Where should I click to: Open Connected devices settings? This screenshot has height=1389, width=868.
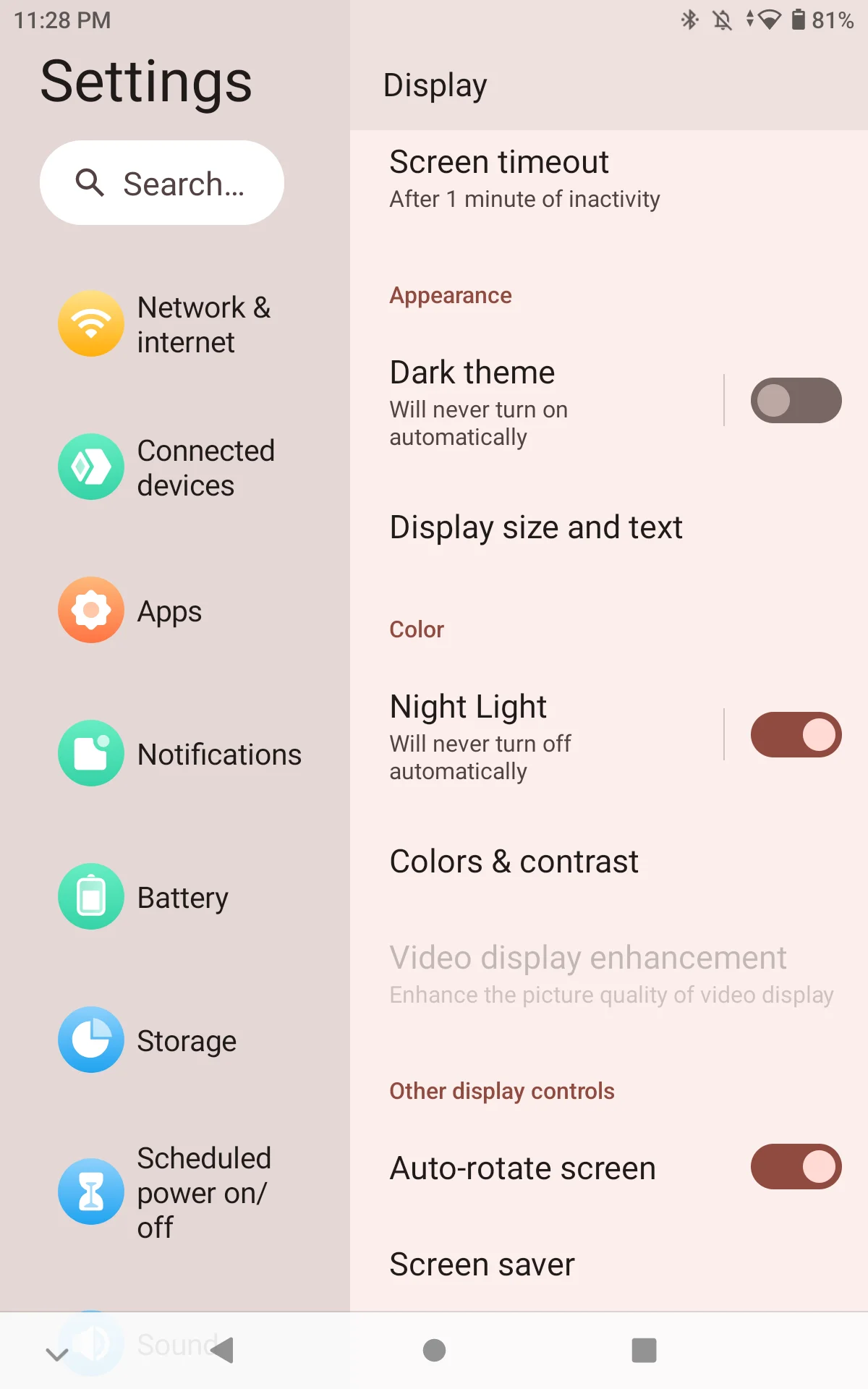click(174, 467)
